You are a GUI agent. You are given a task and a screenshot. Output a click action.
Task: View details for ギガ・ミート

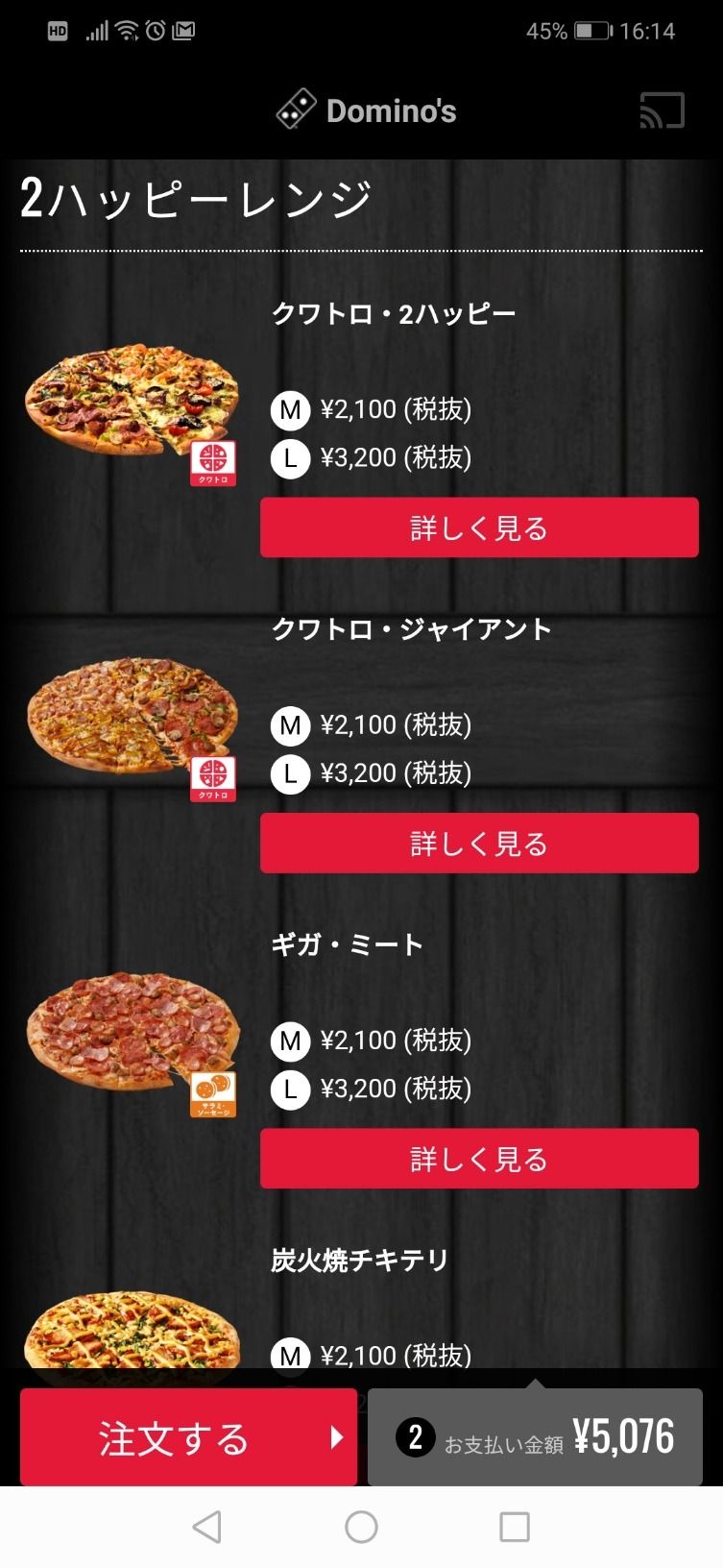coord(479,1159)
